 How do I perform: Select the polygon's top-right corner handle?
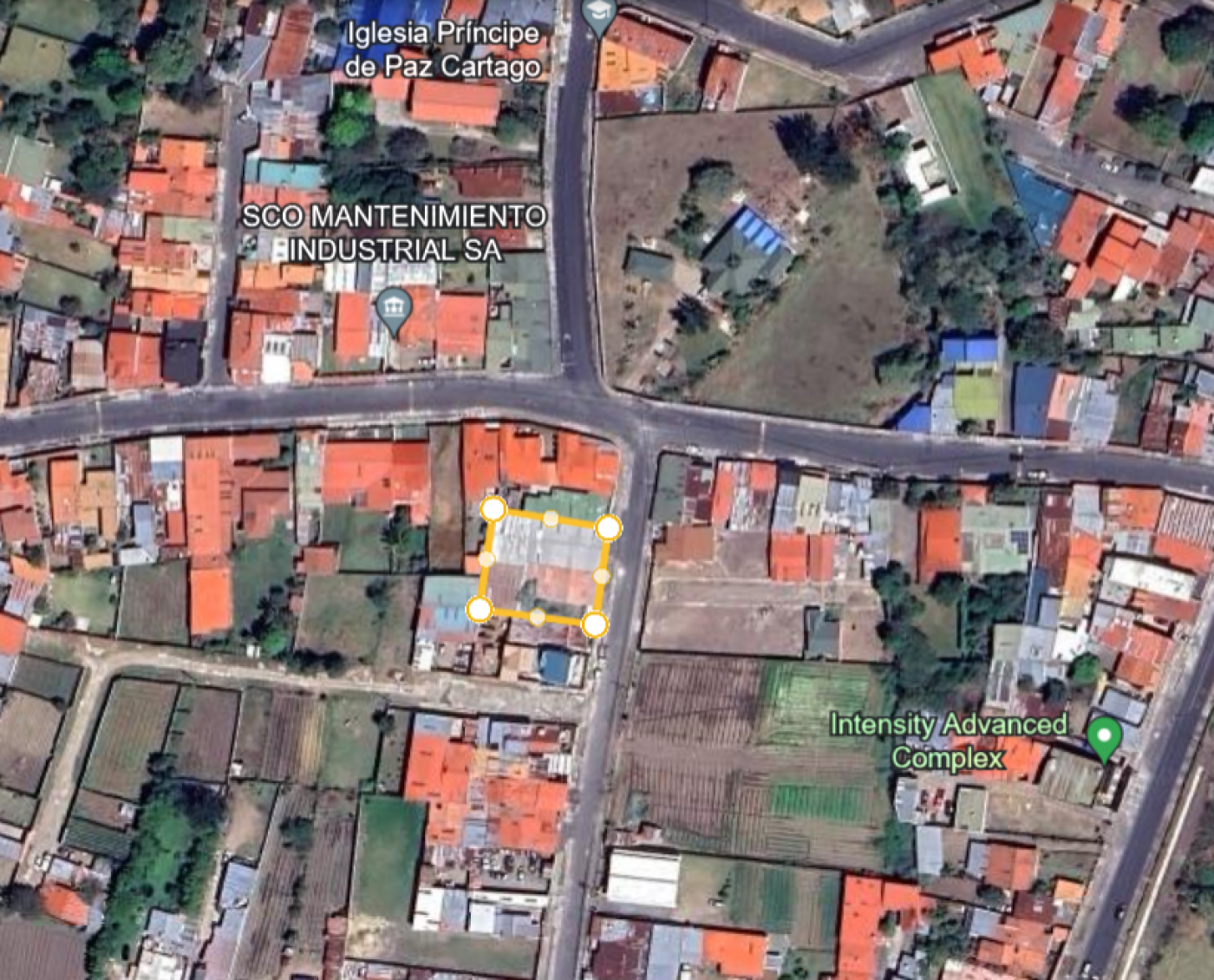click(x=609, y=527)
